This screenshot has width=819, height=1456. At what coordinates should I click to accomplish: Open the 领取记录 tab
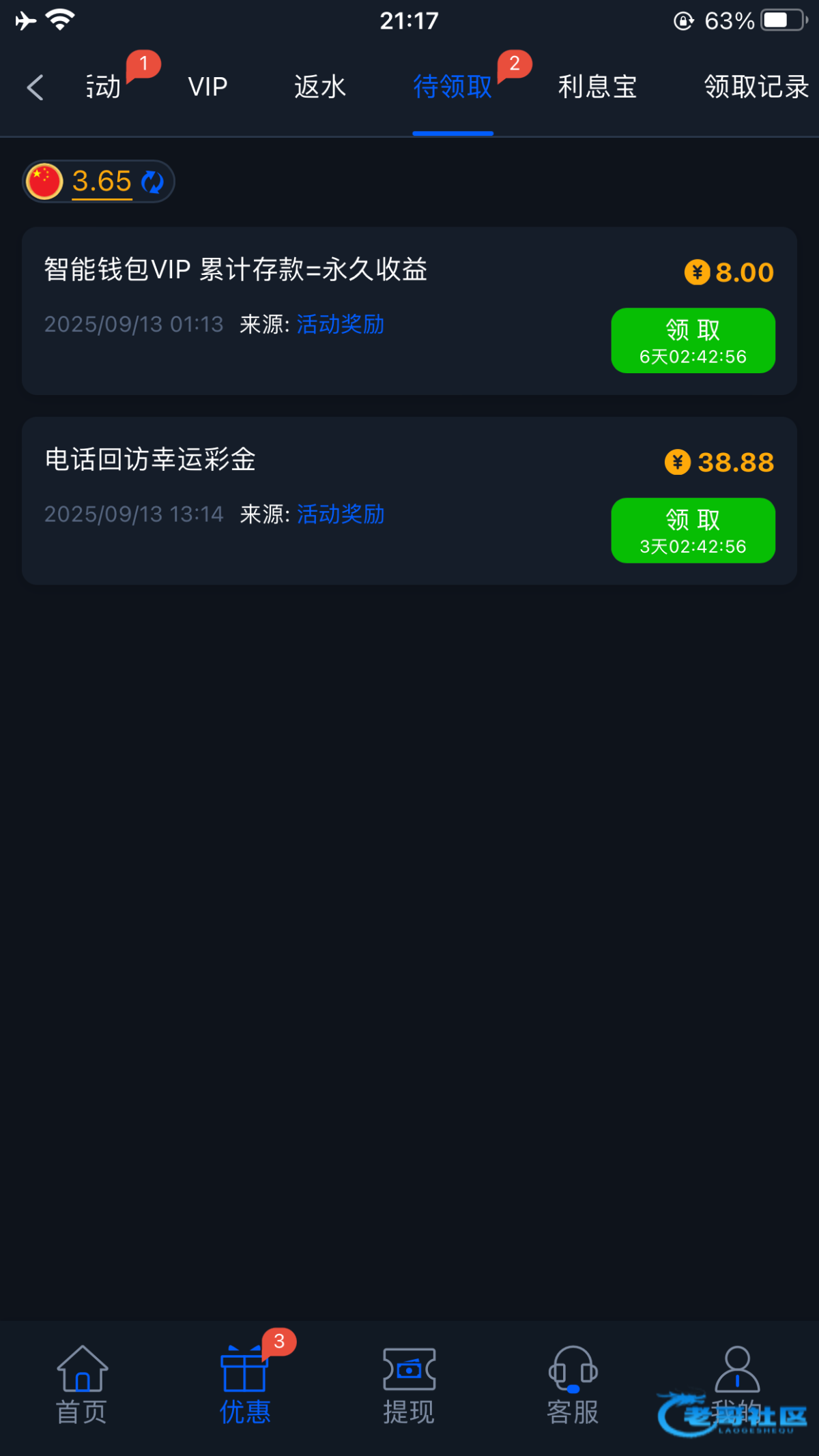click(757, 87)
